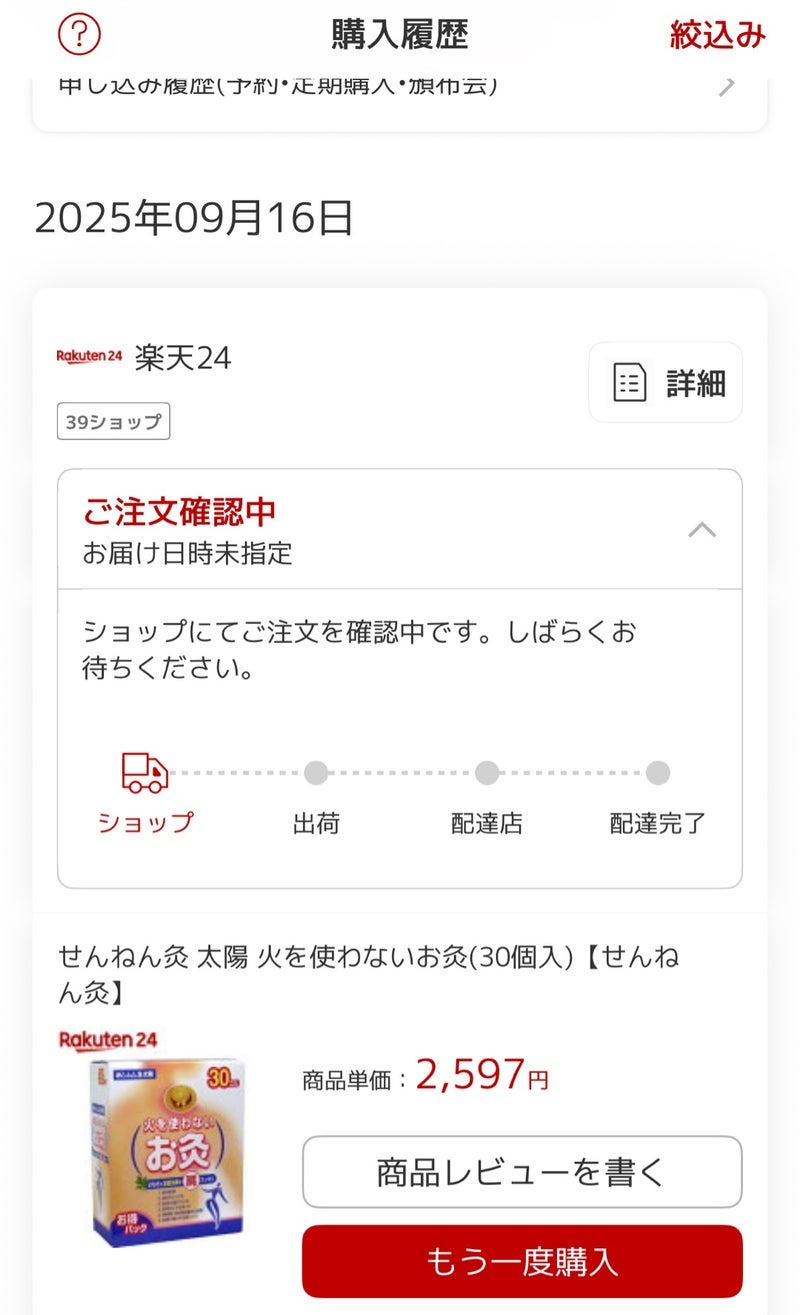Tap 絞込み to filter purchase history
800x1315 pixels.
click(717, 35)
